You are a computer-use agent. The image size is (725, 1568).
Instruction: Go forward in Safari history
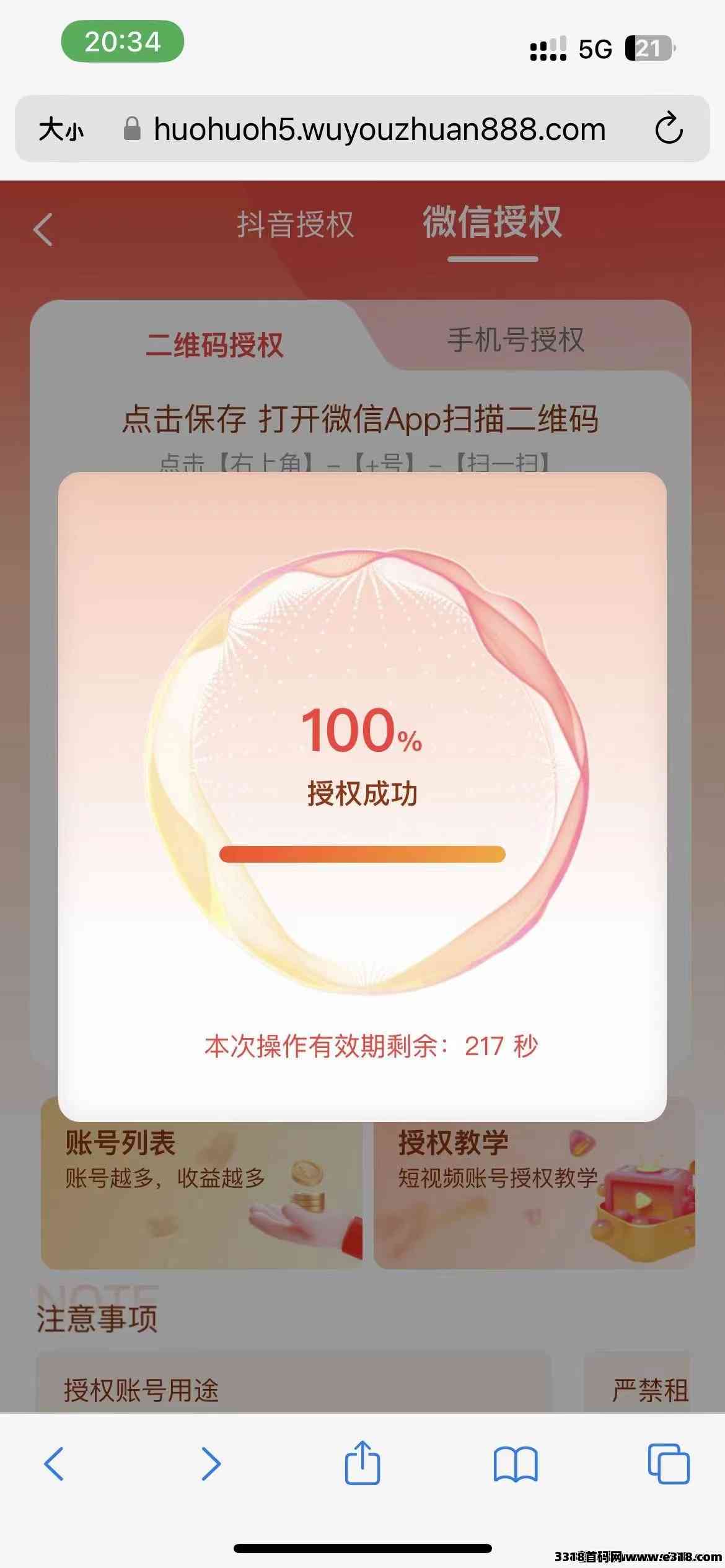tap(211, 1464)
